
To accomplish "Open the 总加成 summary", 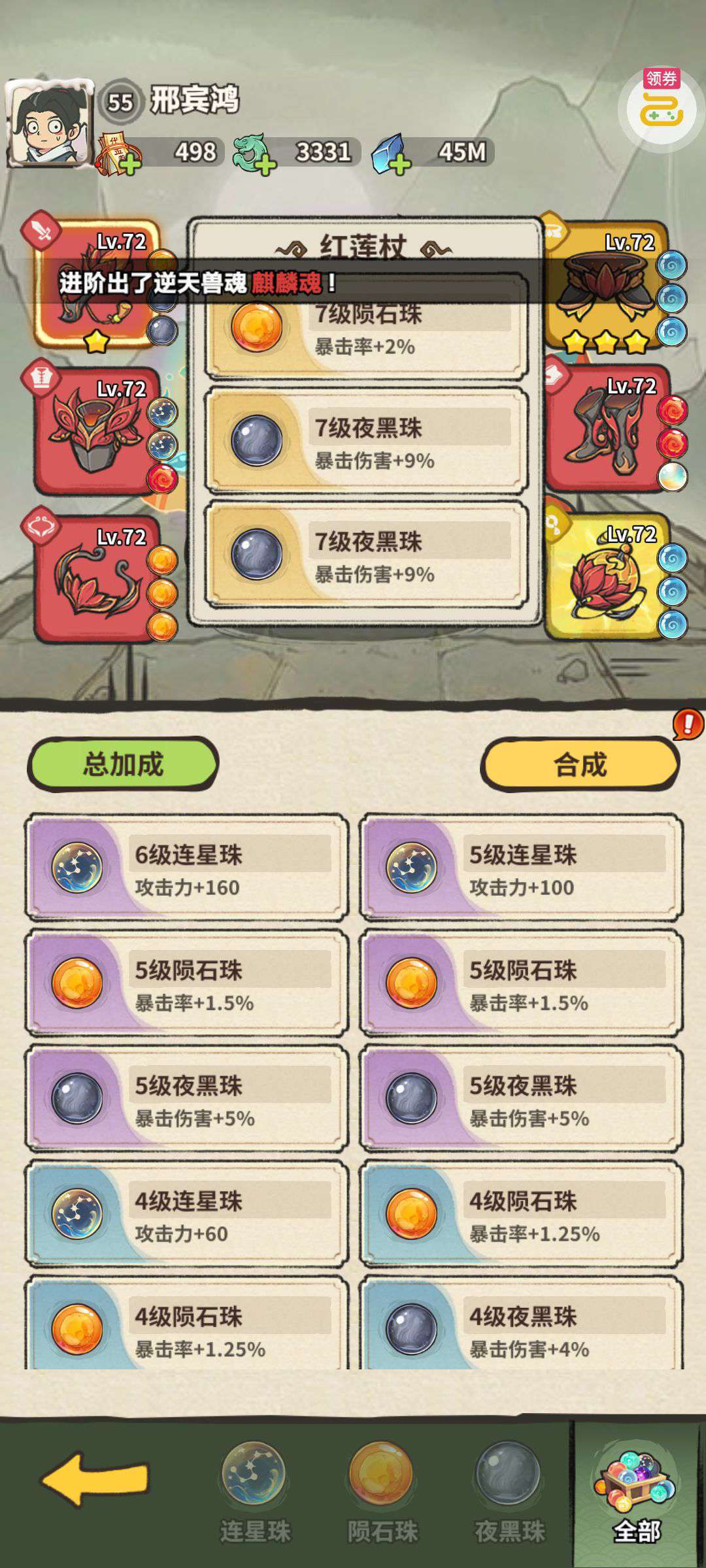I will (x=123, y=764).
